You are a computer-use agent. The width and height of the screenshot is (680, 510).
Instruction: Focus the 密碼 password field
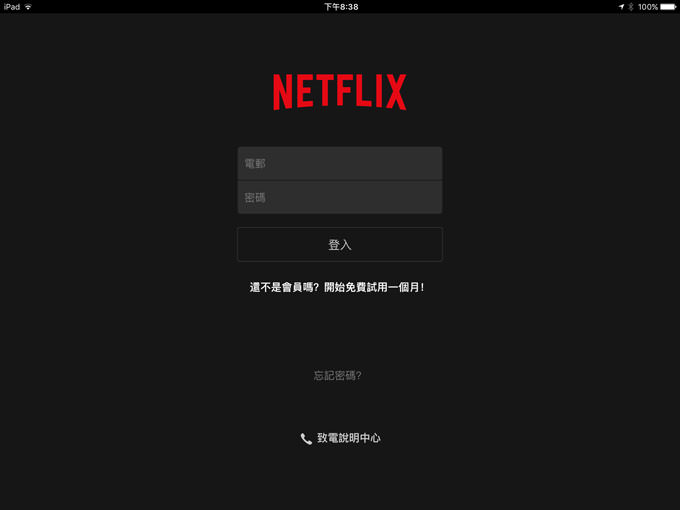pyautogui.click(x=339, y=198)
